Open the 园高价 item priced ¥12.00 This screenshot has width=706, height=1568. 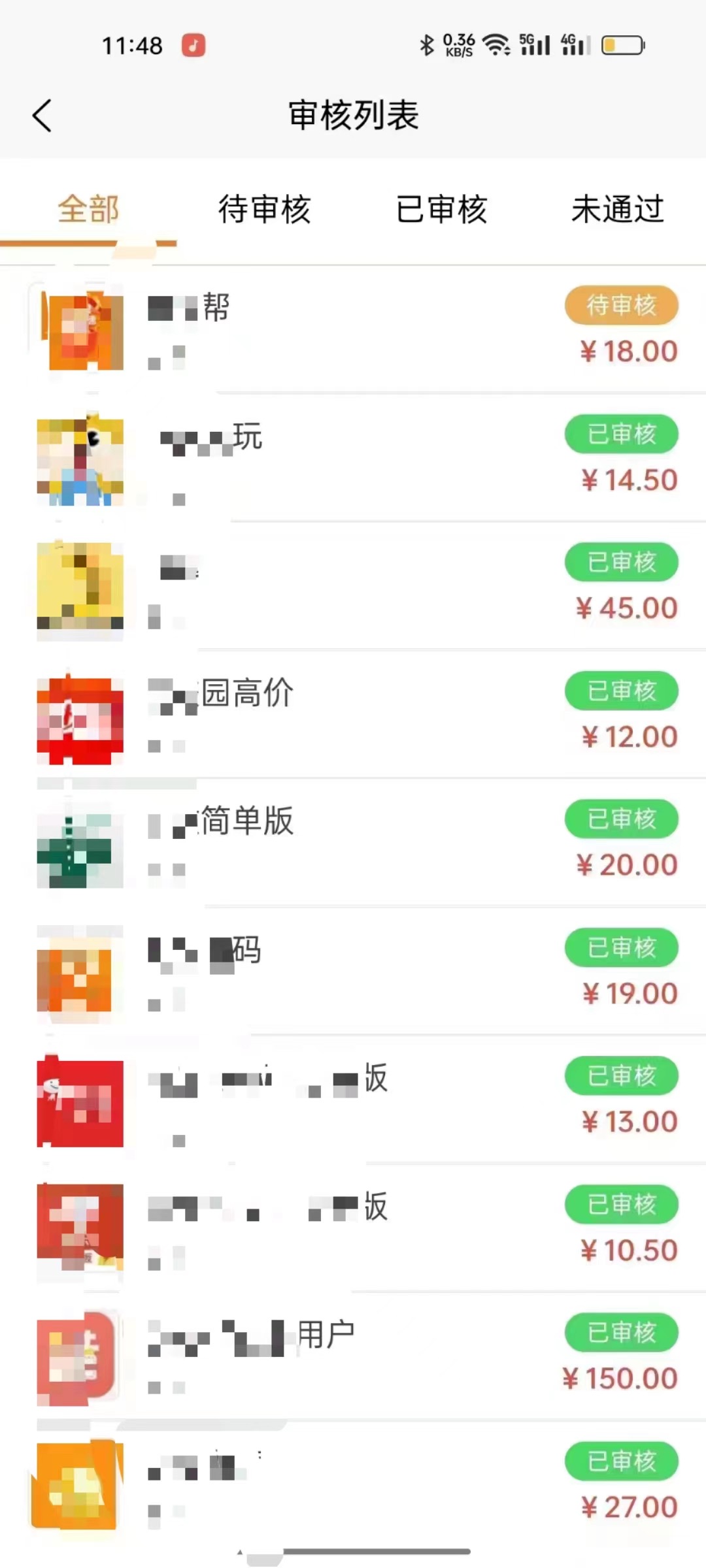point(353,714)
